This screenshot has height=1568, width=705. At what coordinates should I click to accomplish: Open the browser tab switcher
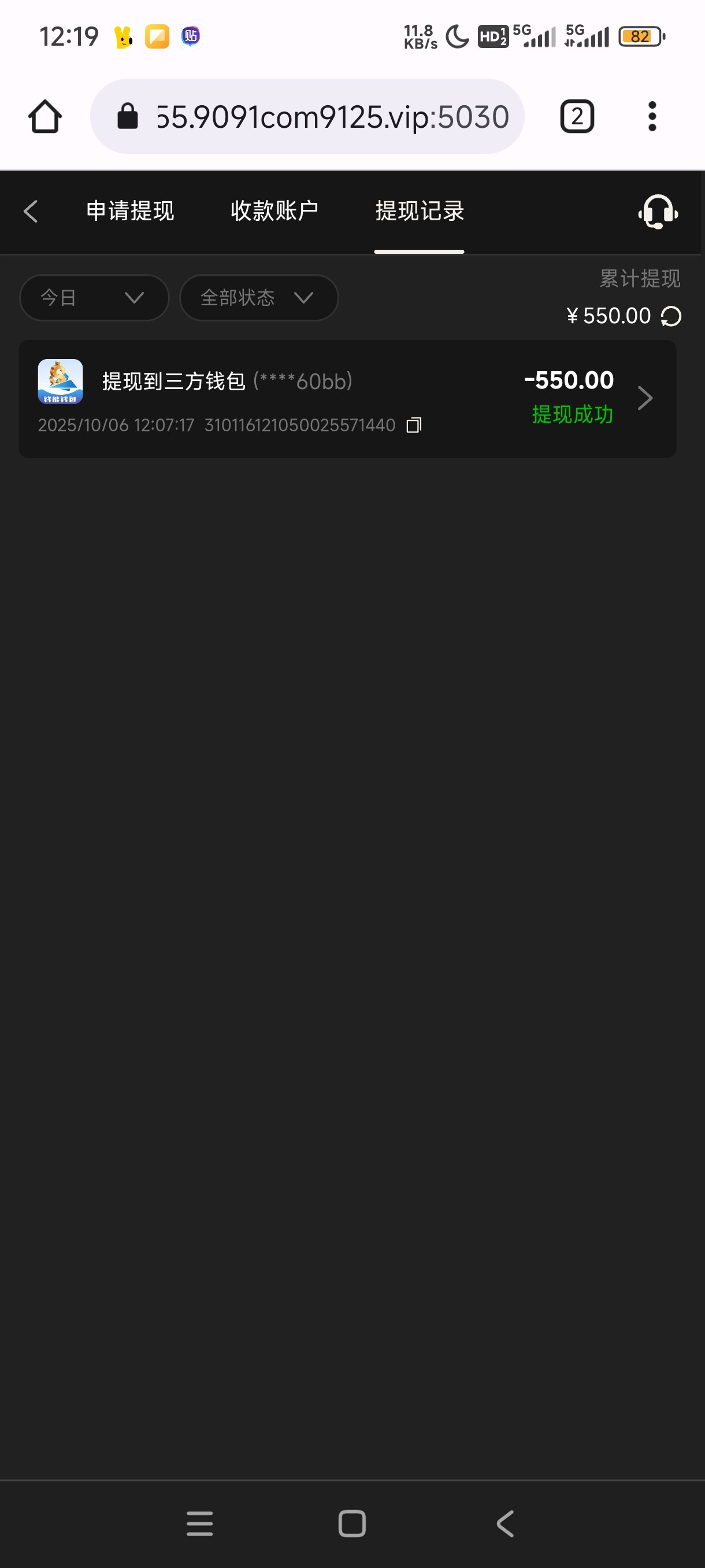point(576,116)
